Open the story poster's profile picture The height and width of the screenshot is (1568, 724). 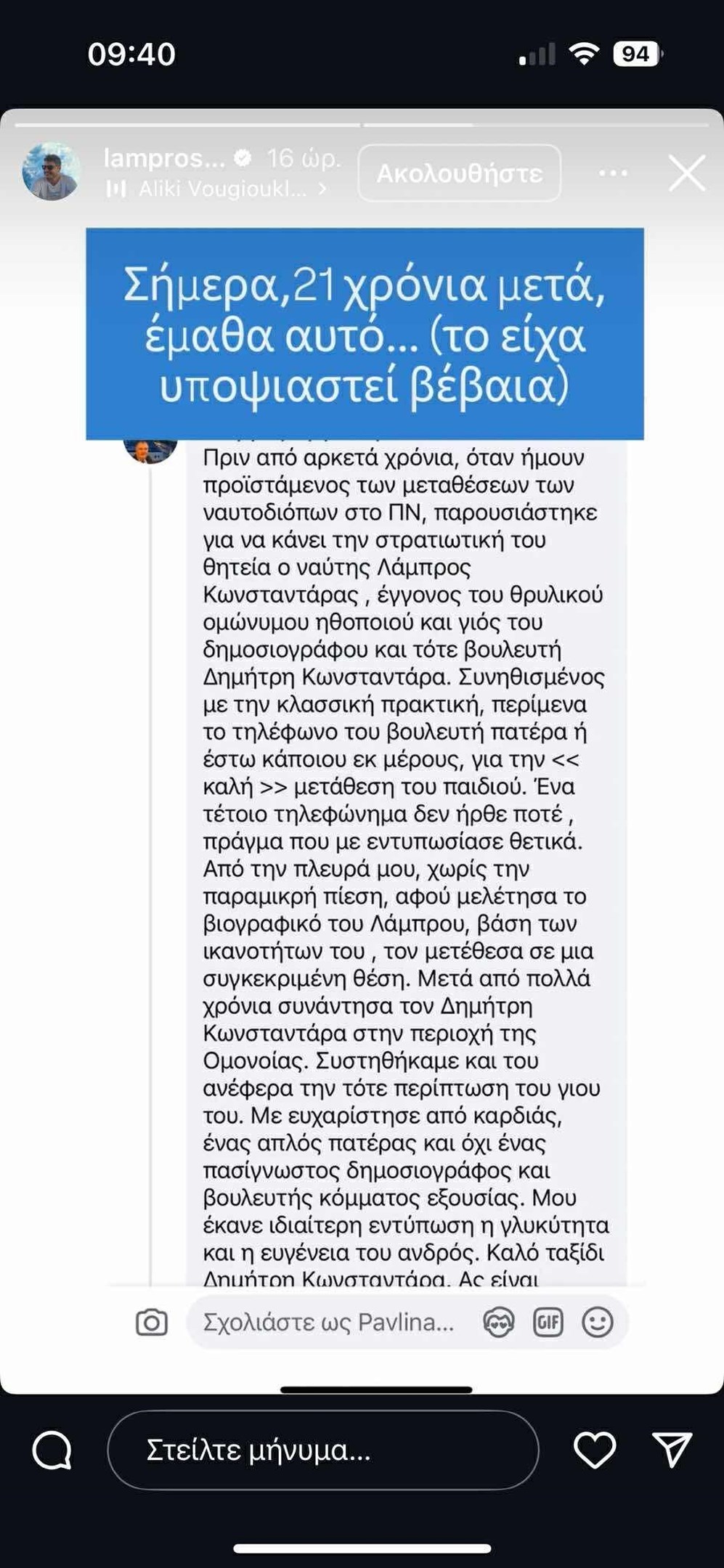(x=52, y=172)
